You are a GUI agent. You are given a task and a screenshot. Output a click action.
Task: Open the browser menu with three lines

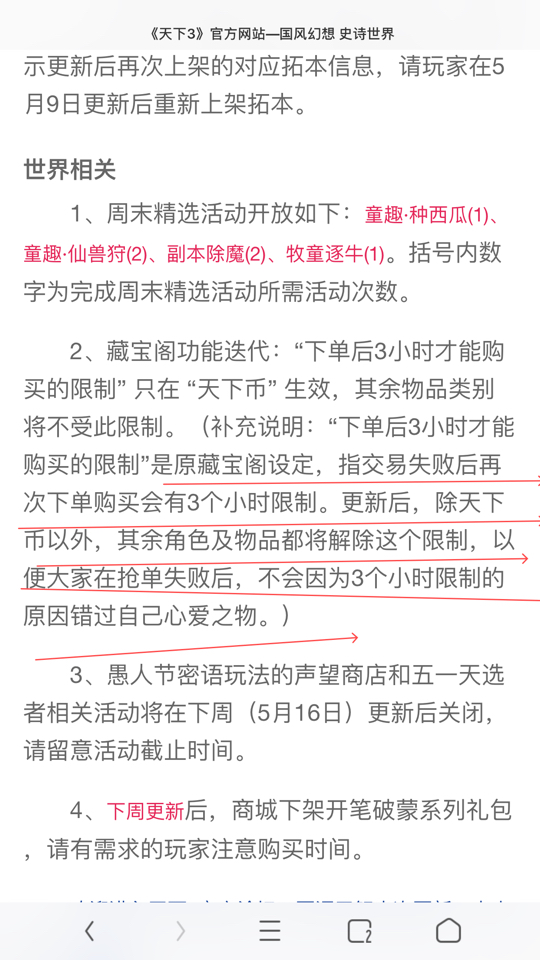[269, 931]
